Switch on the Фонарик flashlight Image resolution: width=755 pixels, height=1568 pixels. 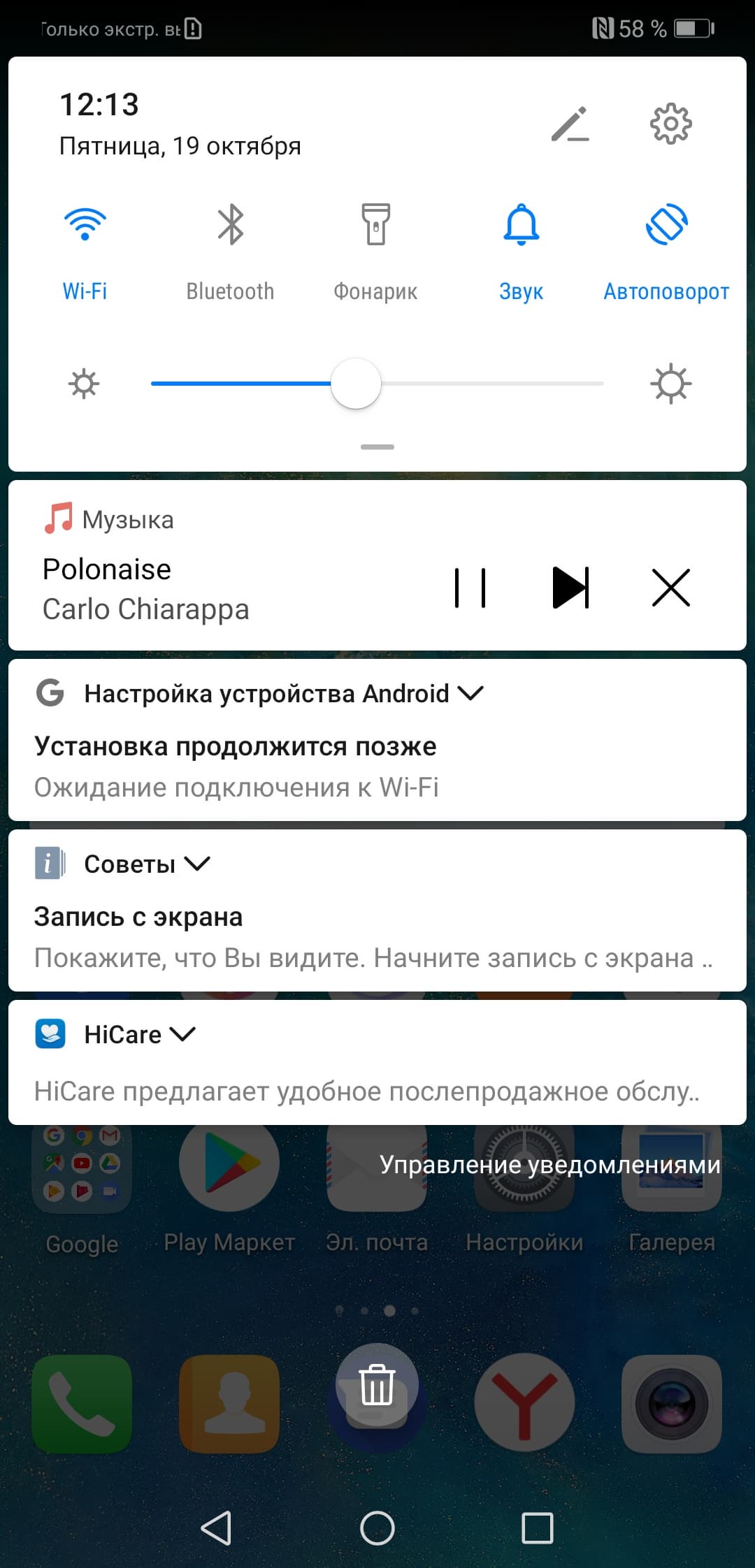pyautogui.click(x=375, y=225)
